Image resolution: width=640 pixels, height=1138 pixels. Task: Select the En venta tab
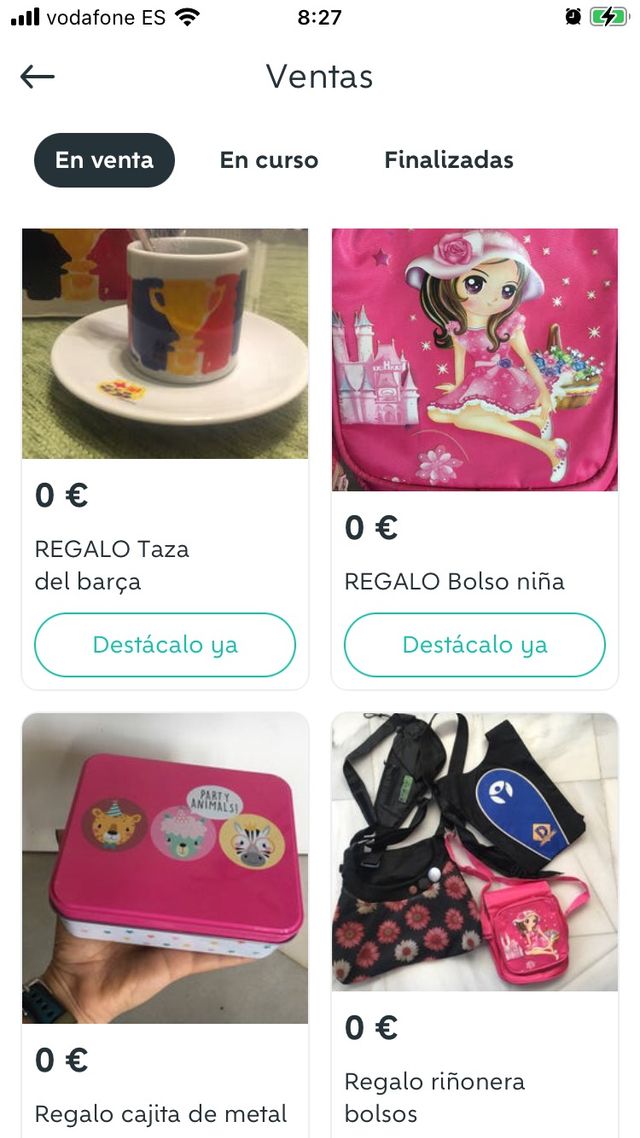click(x=104, y=160)
